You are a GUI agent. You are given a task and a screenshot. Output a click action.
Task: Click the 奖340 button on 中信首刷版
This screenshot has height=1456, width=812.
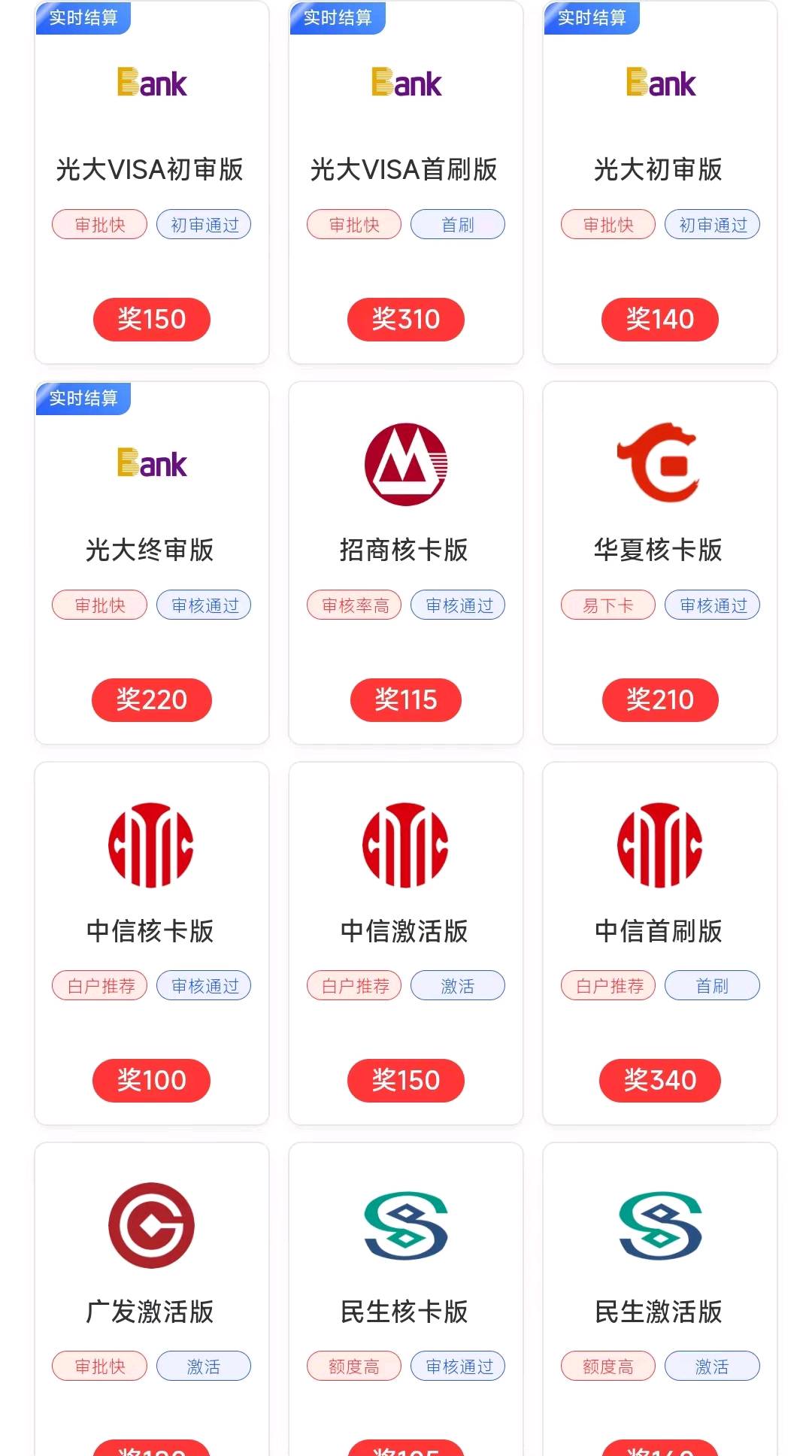[659, 1080]
